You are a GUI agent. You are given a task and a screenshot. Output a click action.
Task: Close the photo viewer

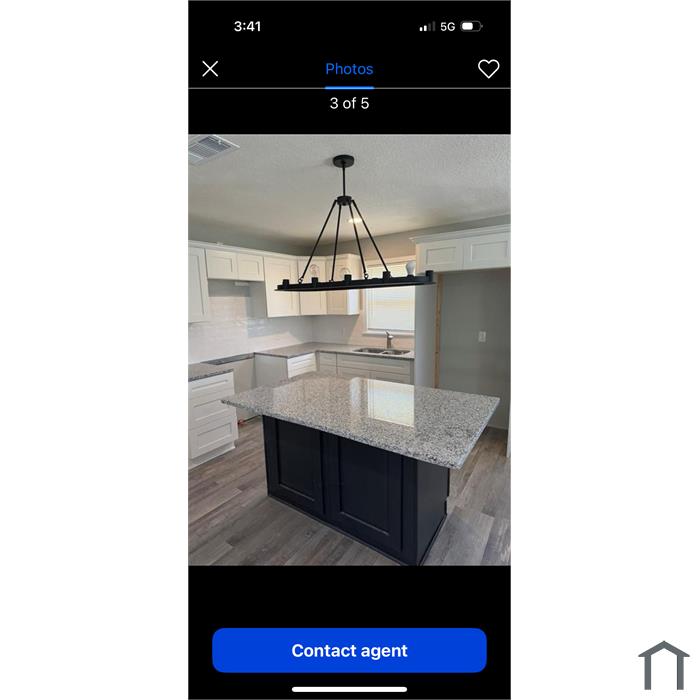(210, 69)
